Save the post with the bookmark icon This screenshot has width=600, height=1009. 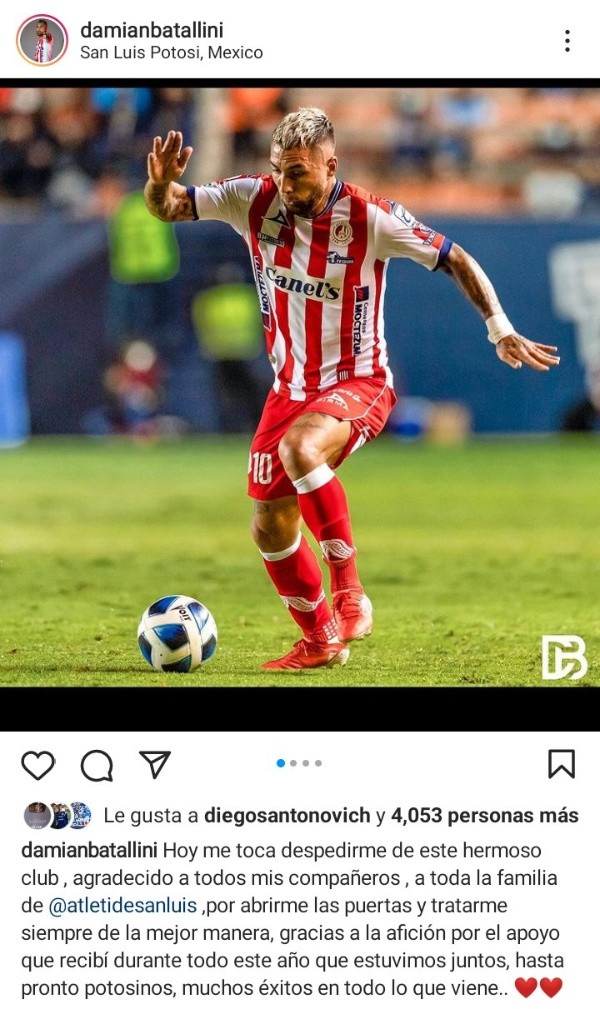click(561, 764)
